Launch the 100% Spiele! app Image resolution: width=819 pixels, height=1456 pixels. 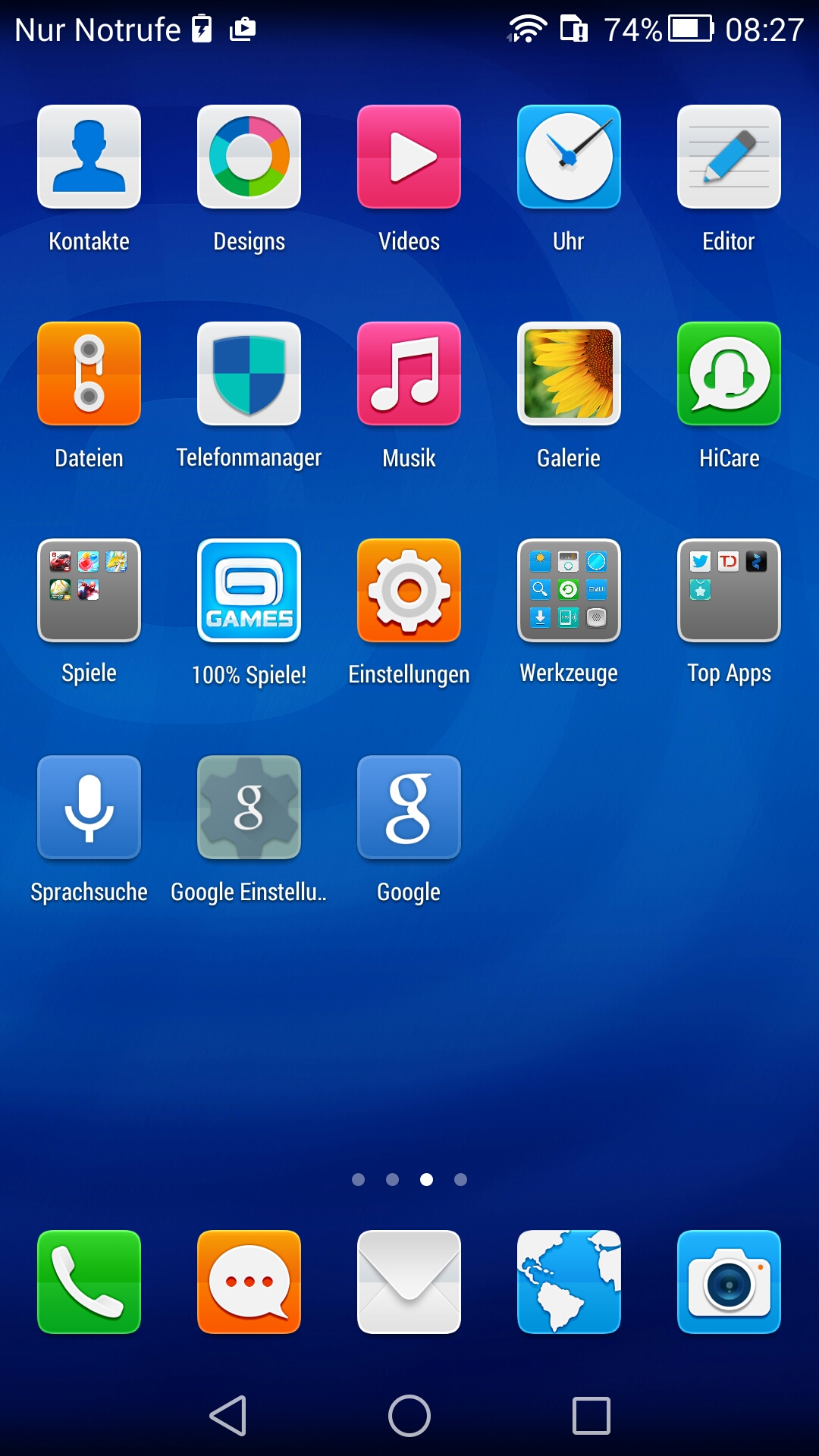[249, 591]
